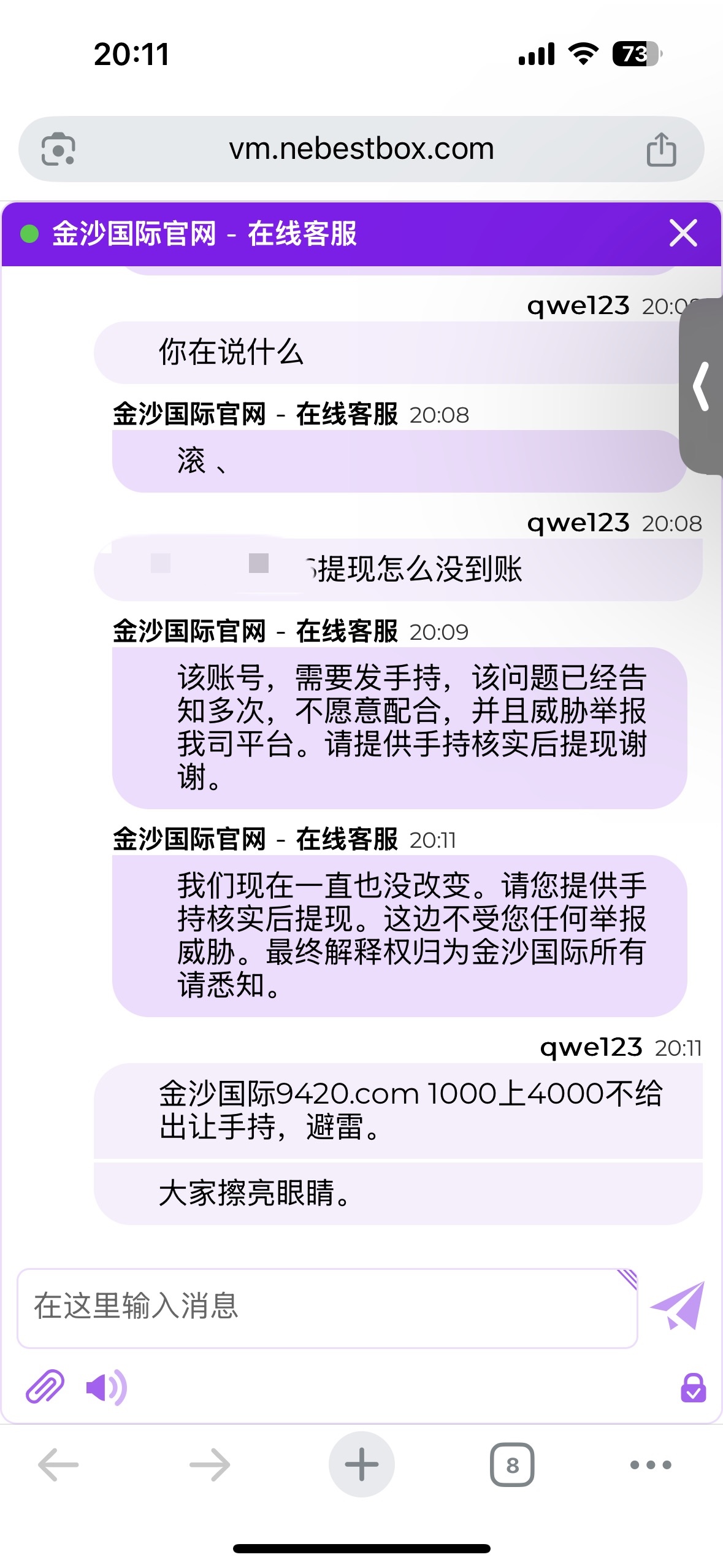Screen dimensions: 723x1568
Task: Attach a file with the paperclip icon
Action: pos(45,1386)
